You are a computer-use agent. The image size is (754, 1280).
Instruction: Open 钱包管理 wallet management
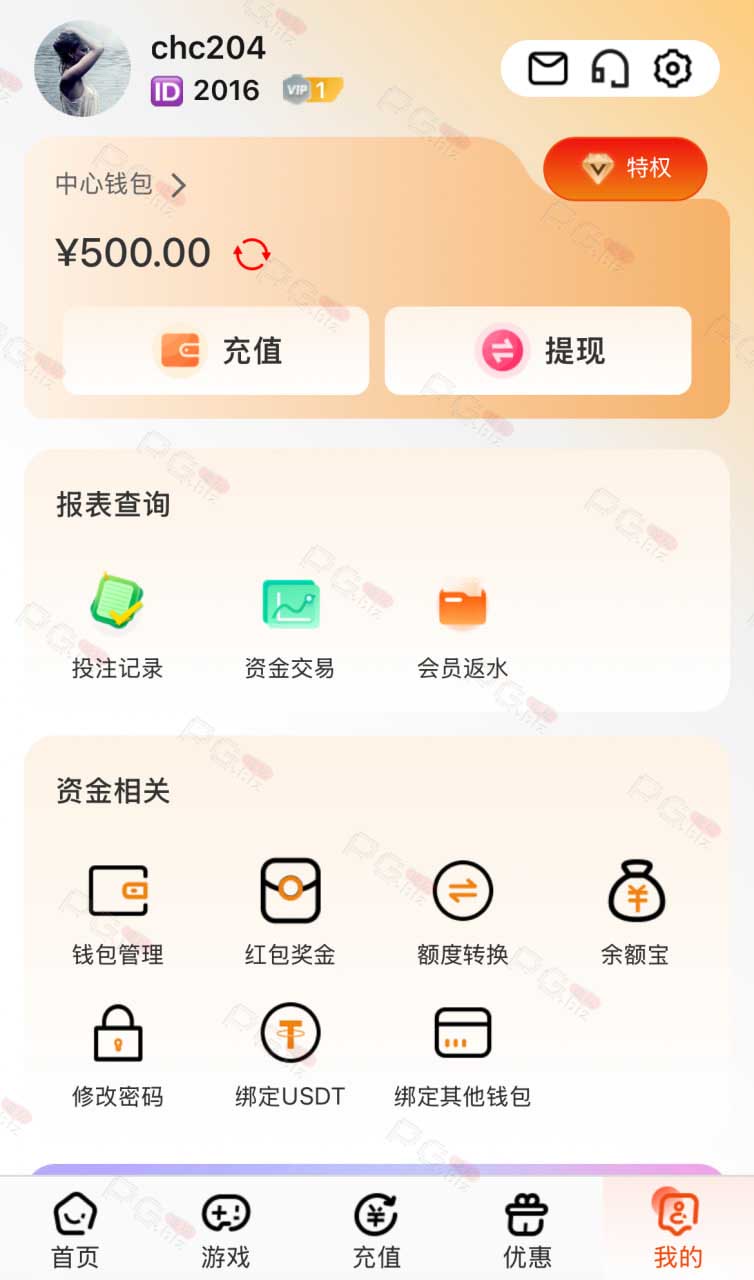coord(117,912)
